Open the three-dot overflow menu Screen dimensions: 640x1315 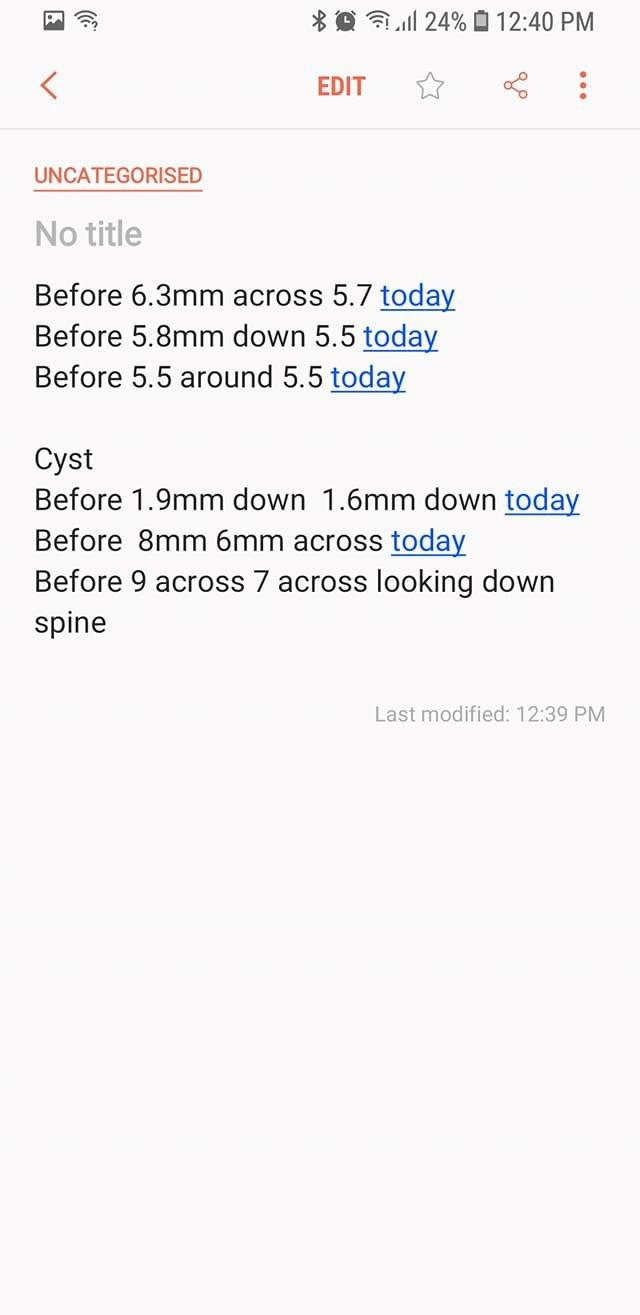pyautogui.click(x=583, y=87)
